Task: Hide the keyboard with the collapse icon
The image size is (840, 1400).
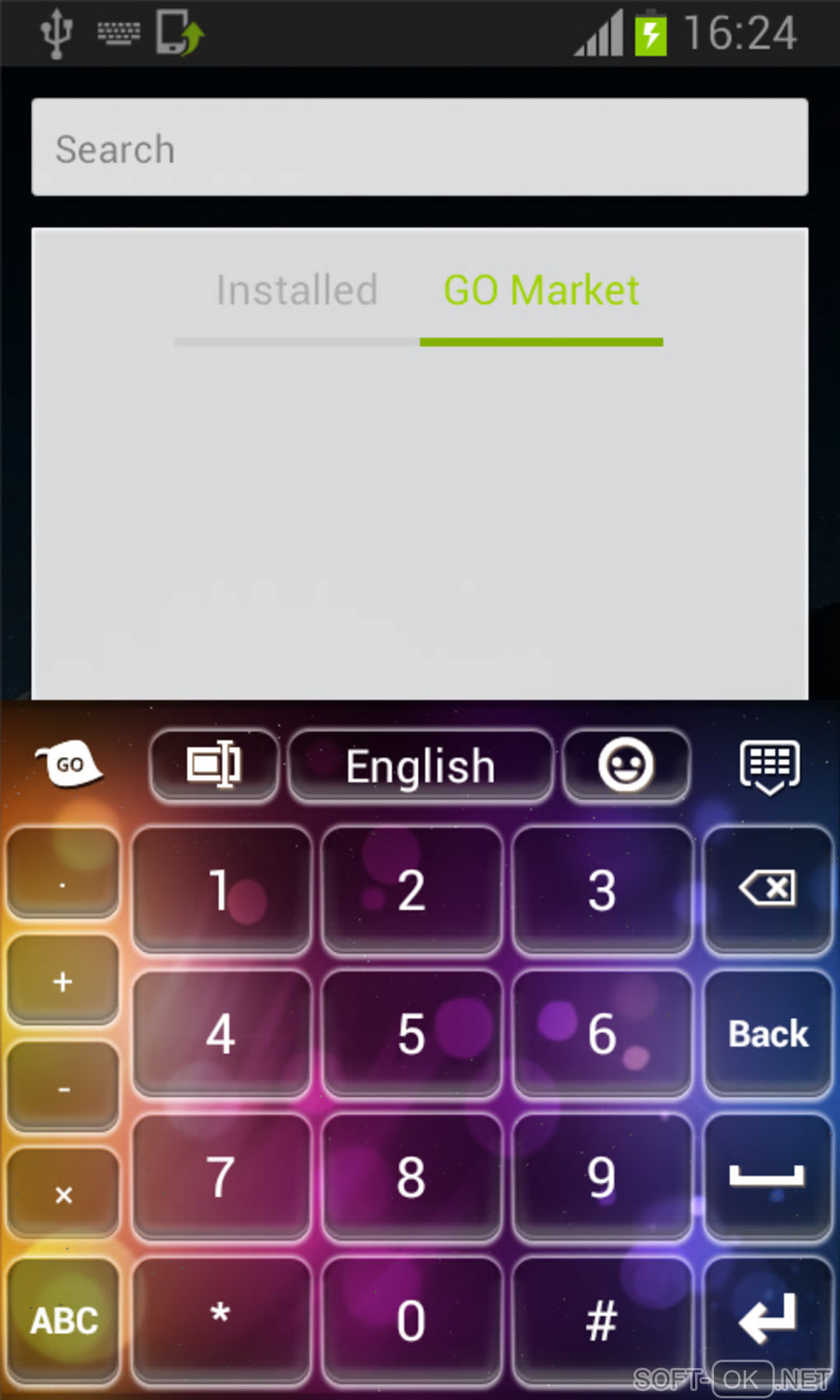Action: tap(769, 767)
